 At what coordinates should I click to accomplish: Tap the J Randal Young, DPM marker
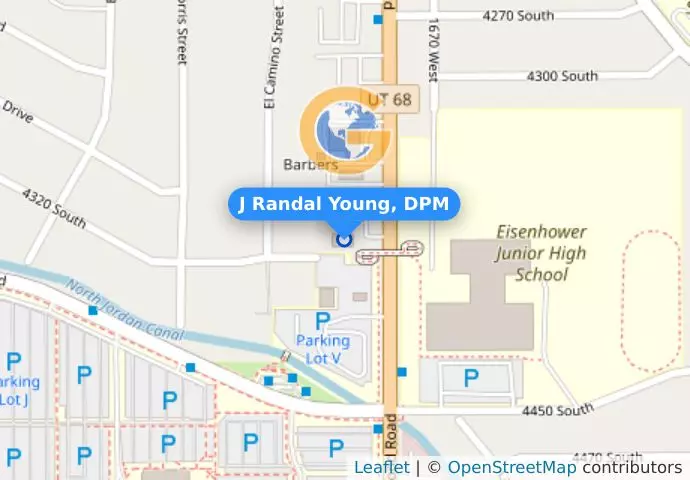pos(344,239)
